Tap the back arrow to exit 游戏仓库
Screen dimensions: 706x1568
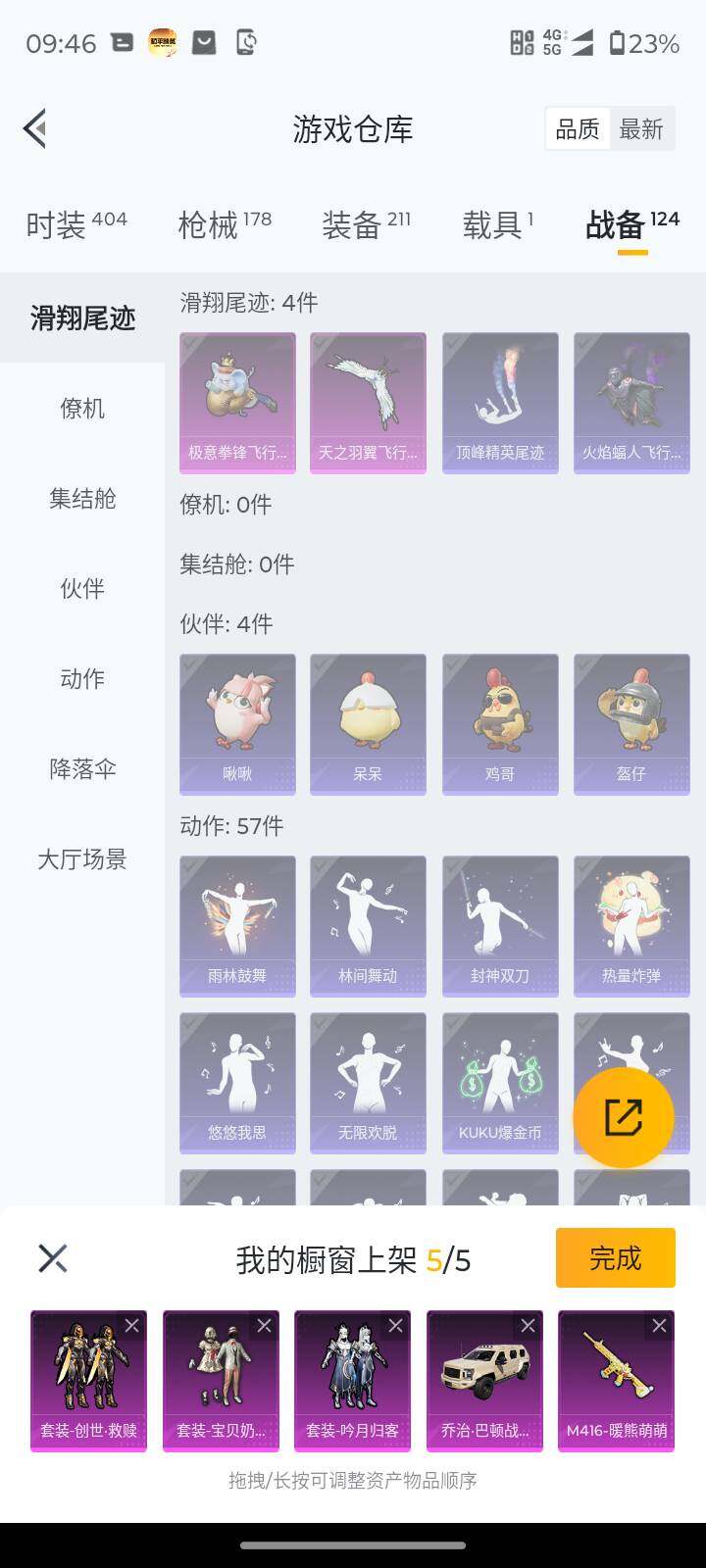34,128
